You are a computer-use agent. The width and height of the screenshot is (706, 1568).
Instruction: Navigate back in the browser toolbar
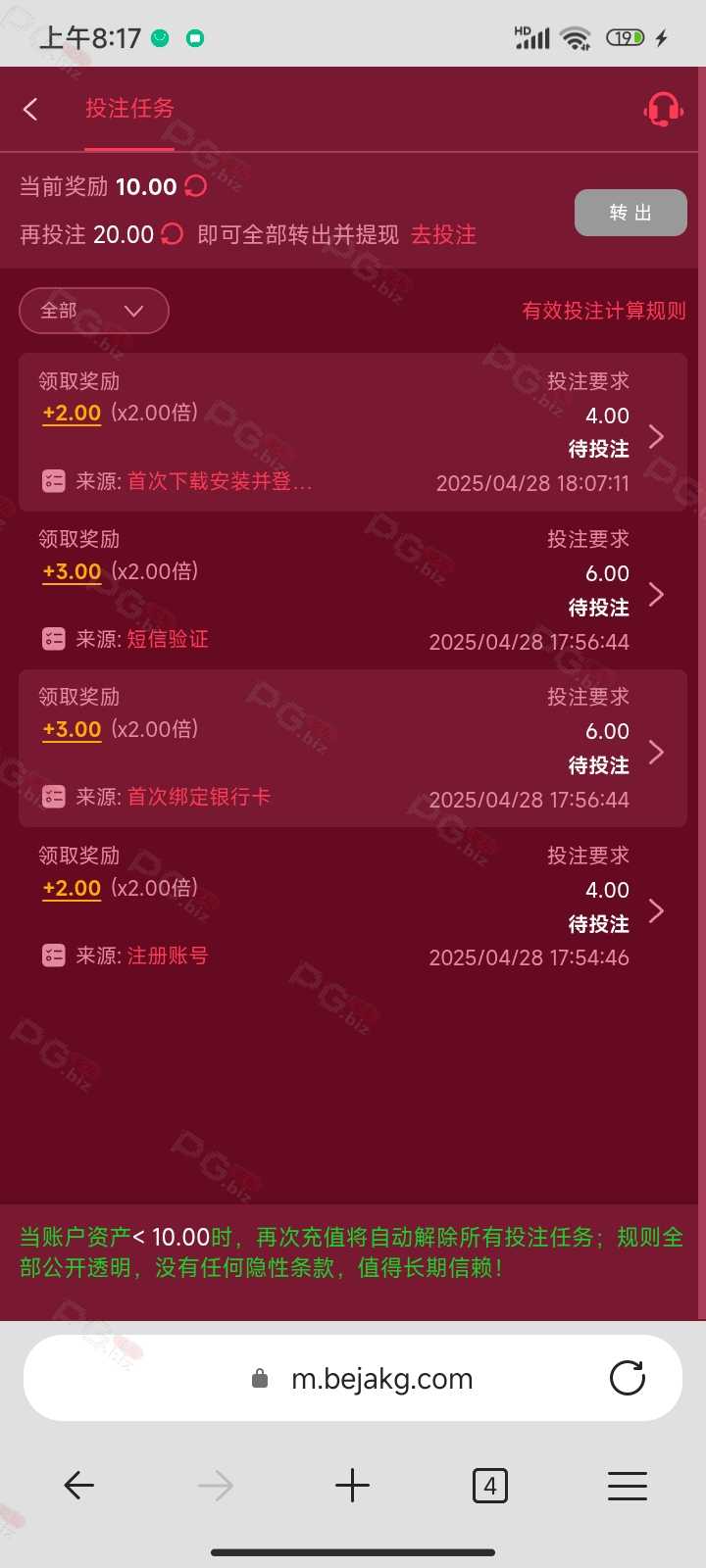pos(78,1487)
